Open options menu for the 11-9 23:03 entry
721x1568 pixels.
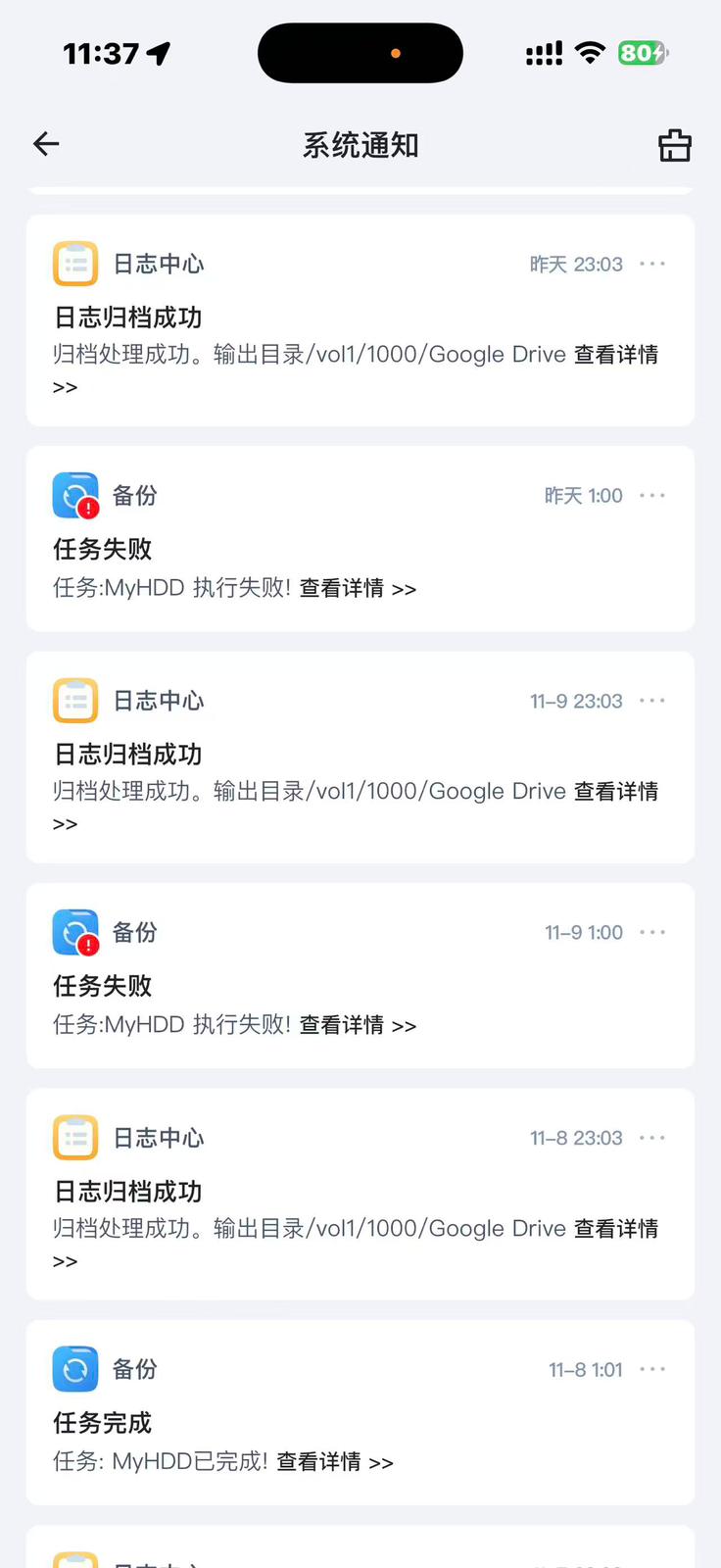651,700
